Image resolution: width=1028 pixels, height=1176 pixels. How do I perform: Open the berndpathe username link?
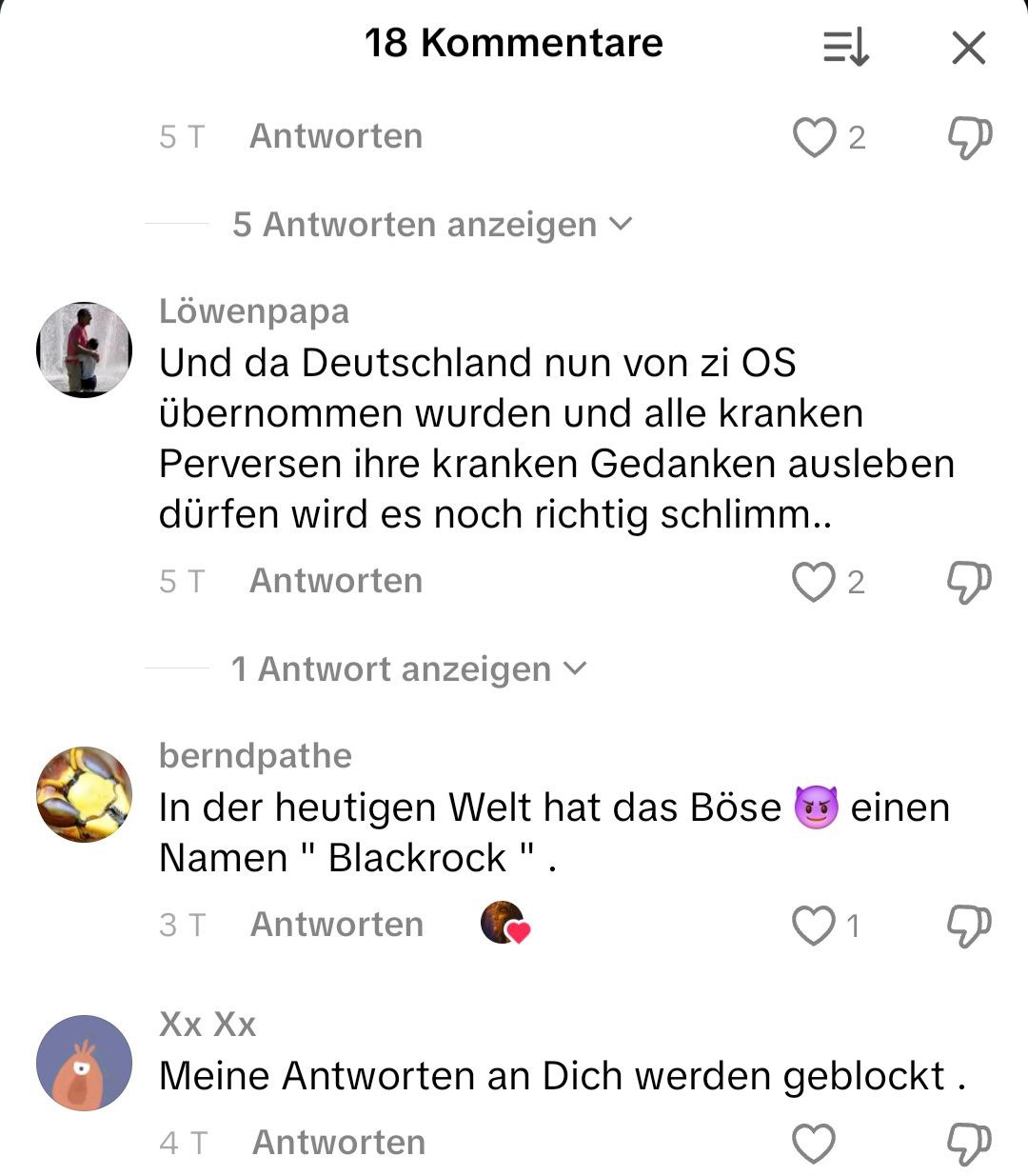click(x=255, y=756)
